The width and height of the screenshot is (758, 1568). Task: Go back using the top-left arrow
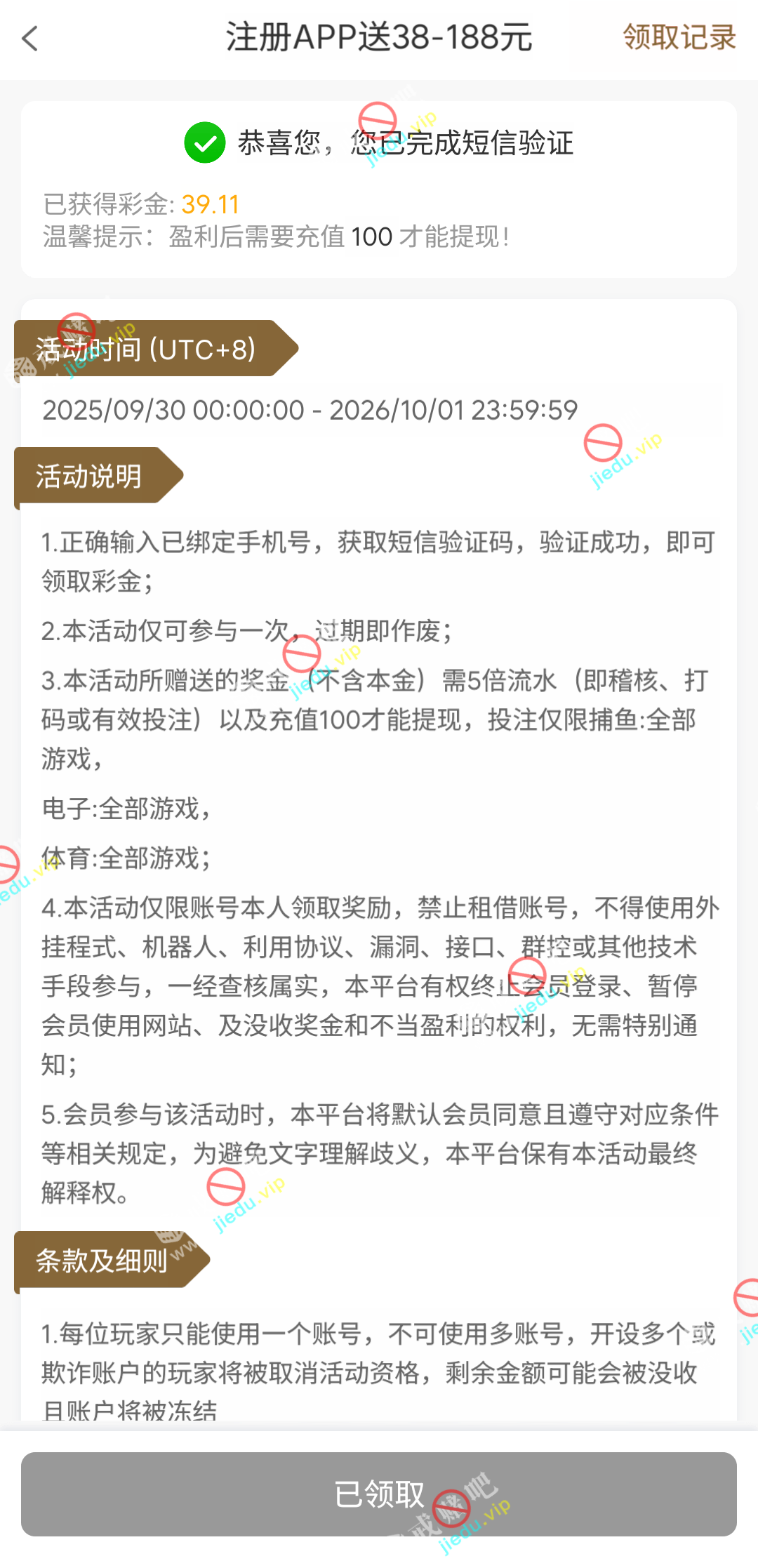30,39
